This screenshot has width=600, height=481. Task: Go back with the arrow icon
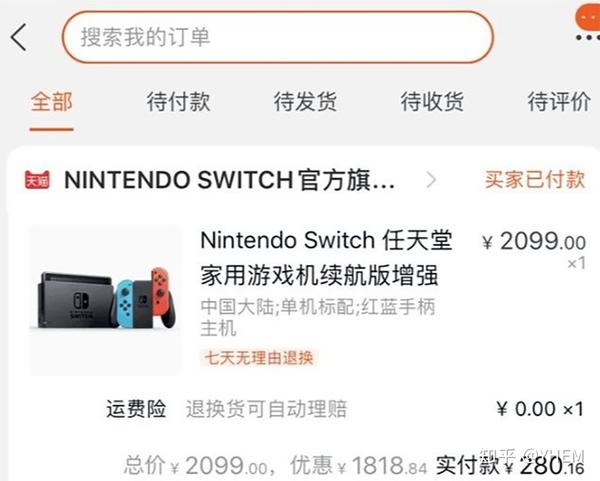point(18,38)
